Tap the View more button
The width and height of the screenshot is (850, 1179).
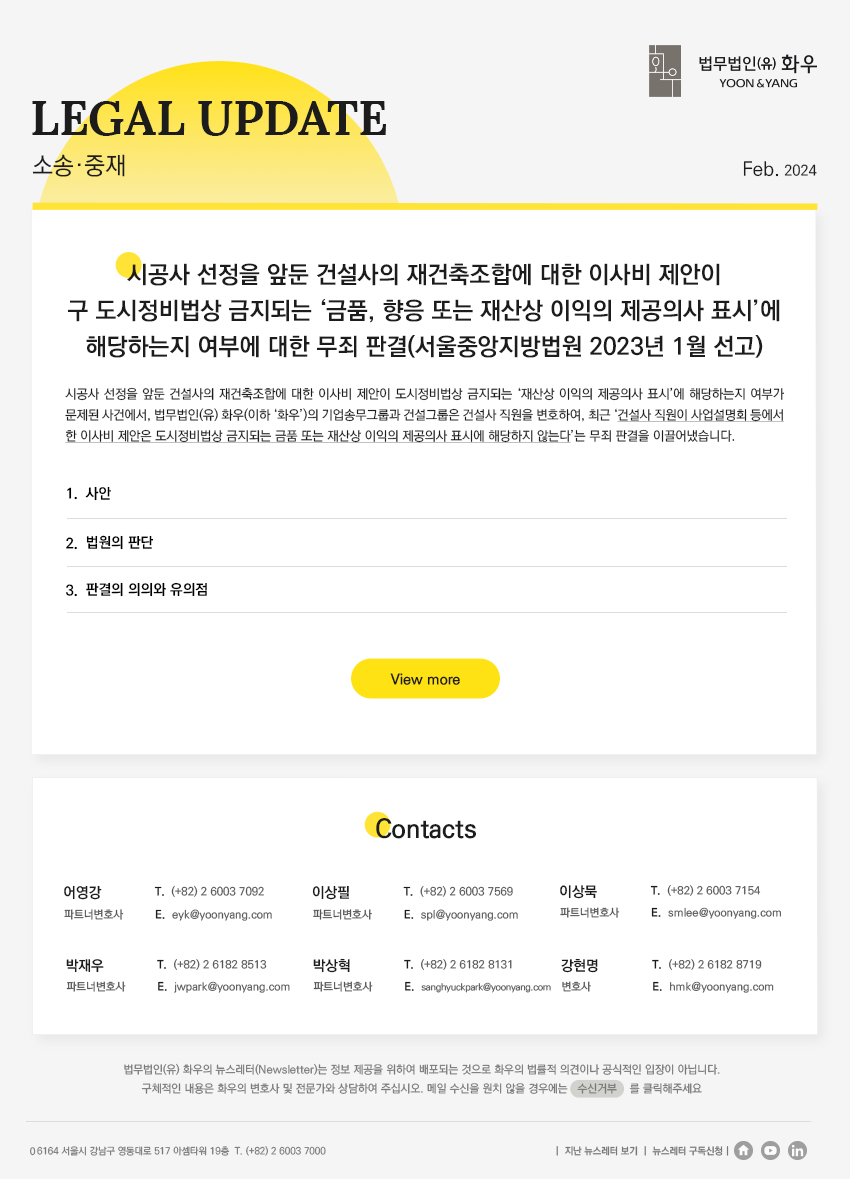point(425,679)
